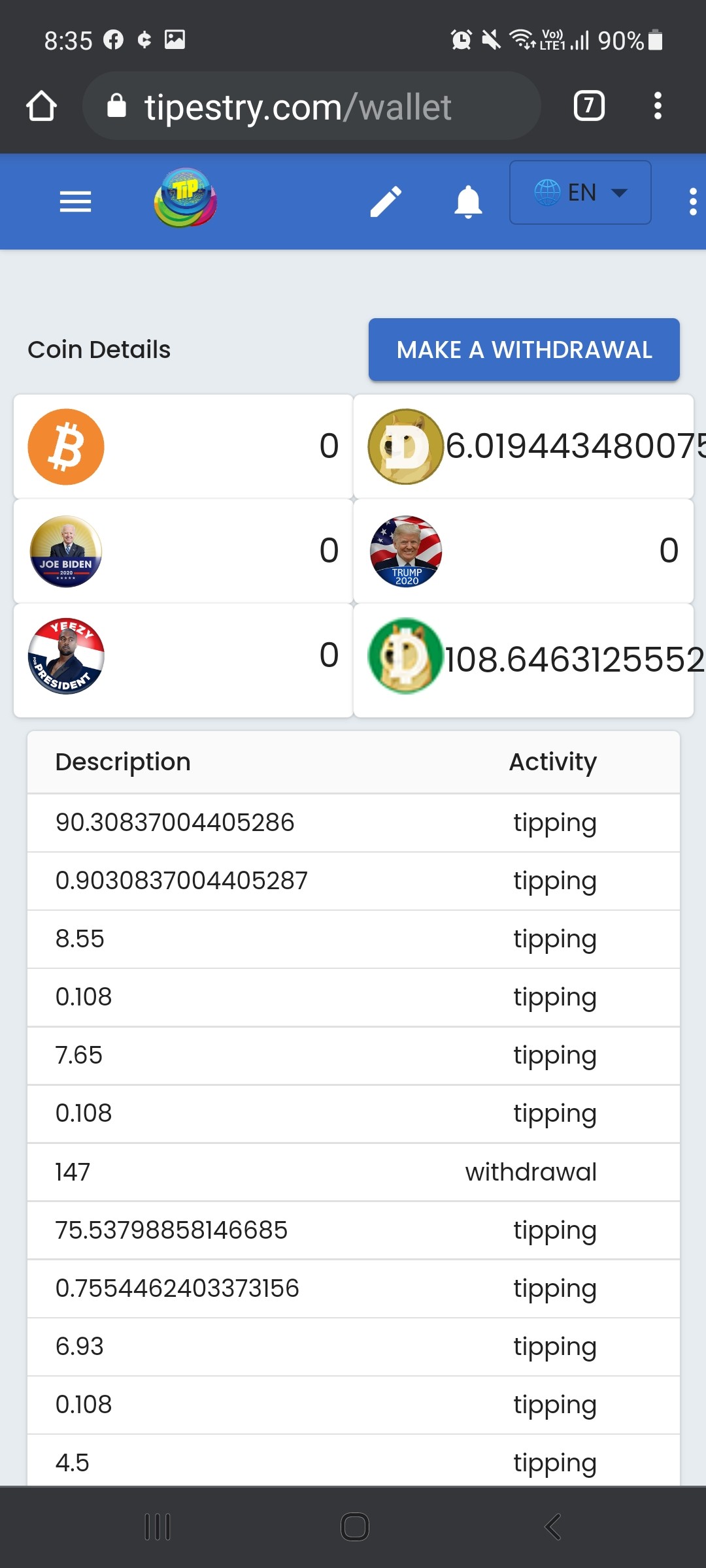
Task: Select the Yeezy for President coin card
Action: pyautogui.click(x=183, y=660)
